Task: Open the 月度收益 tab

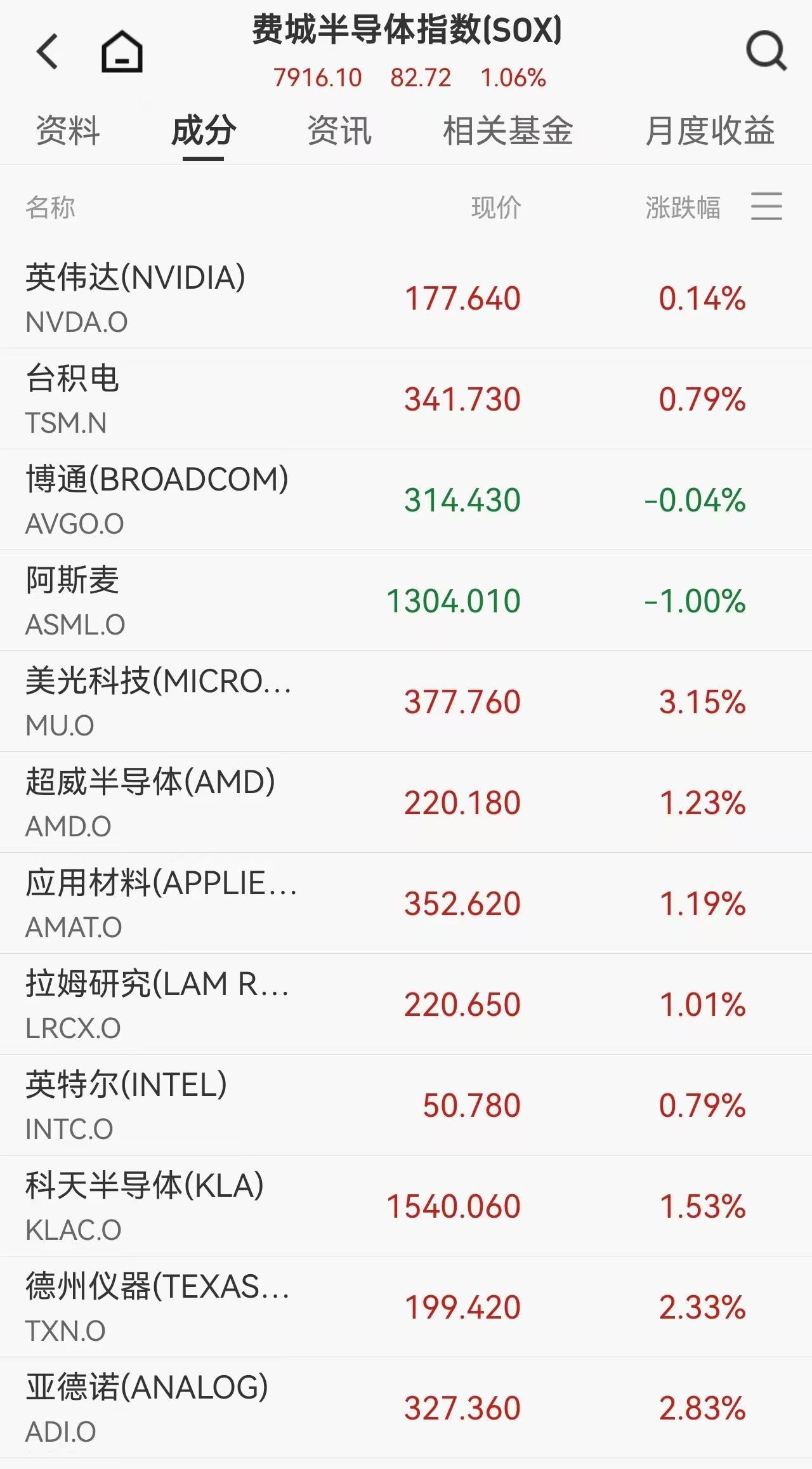Action: [709, 131]
